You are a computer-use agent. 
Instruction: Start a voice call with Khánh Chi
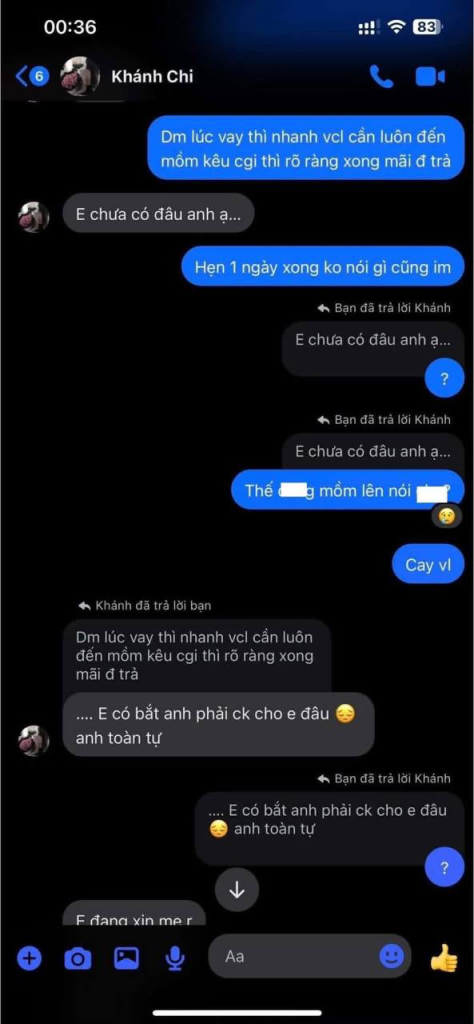point(381,76)
